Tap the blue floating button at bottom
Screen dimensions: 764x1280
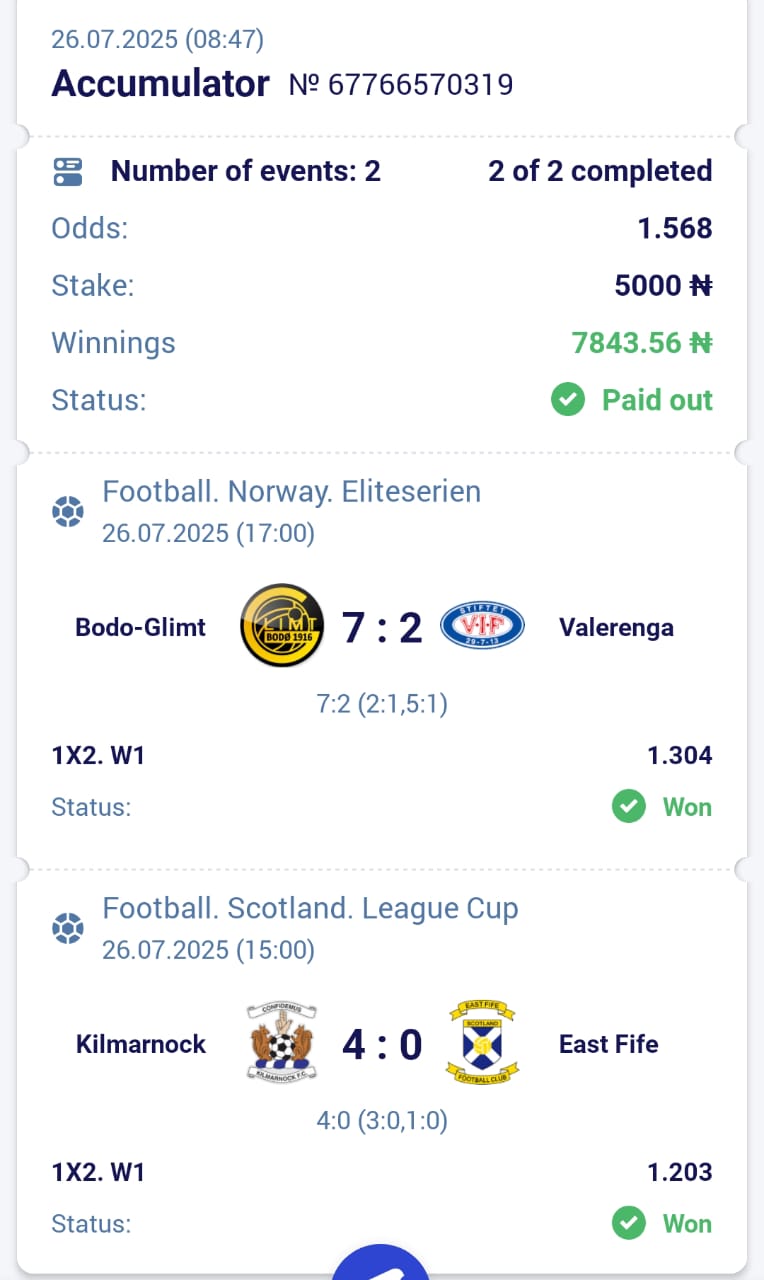click(x=381, y=1264)
